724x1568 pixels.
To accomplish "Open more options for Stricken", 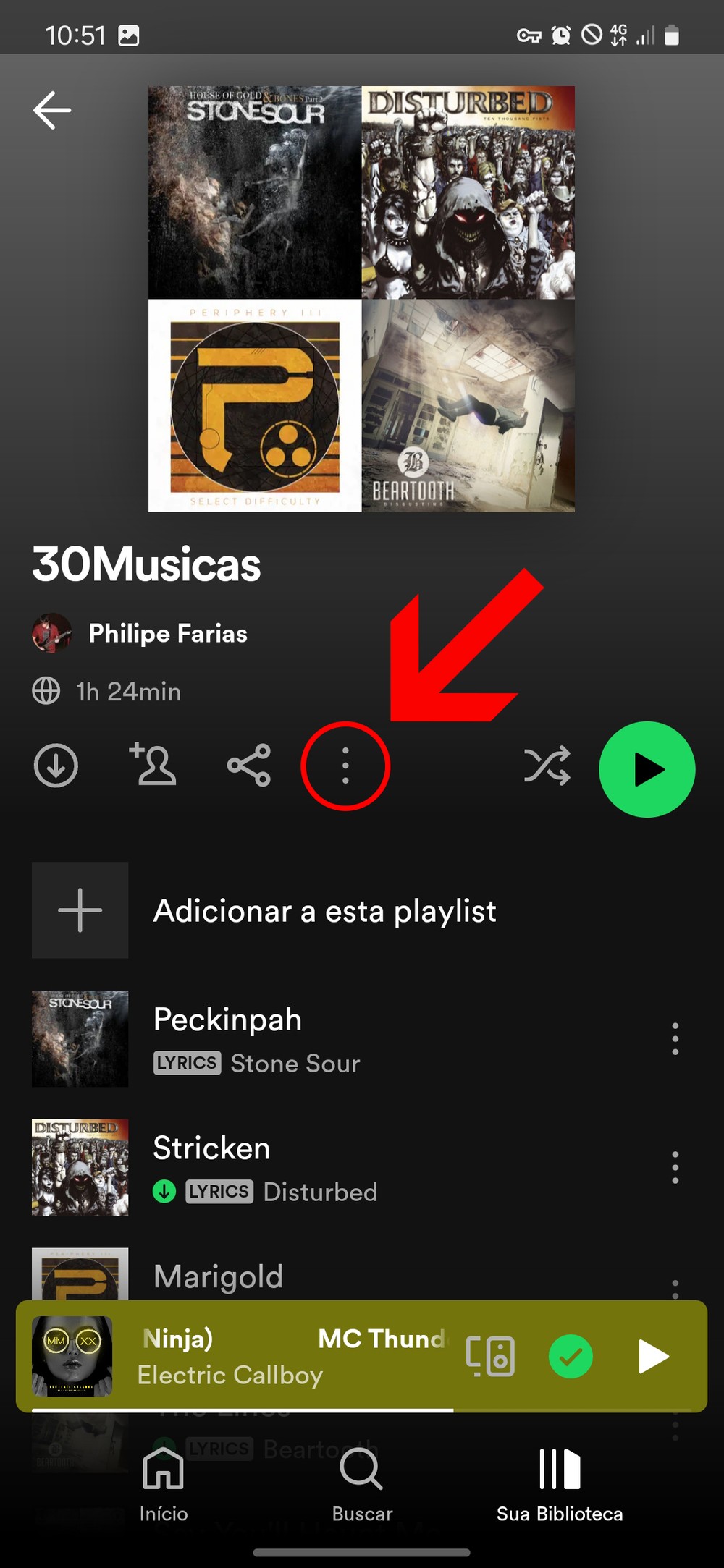I will point(675,1167).
